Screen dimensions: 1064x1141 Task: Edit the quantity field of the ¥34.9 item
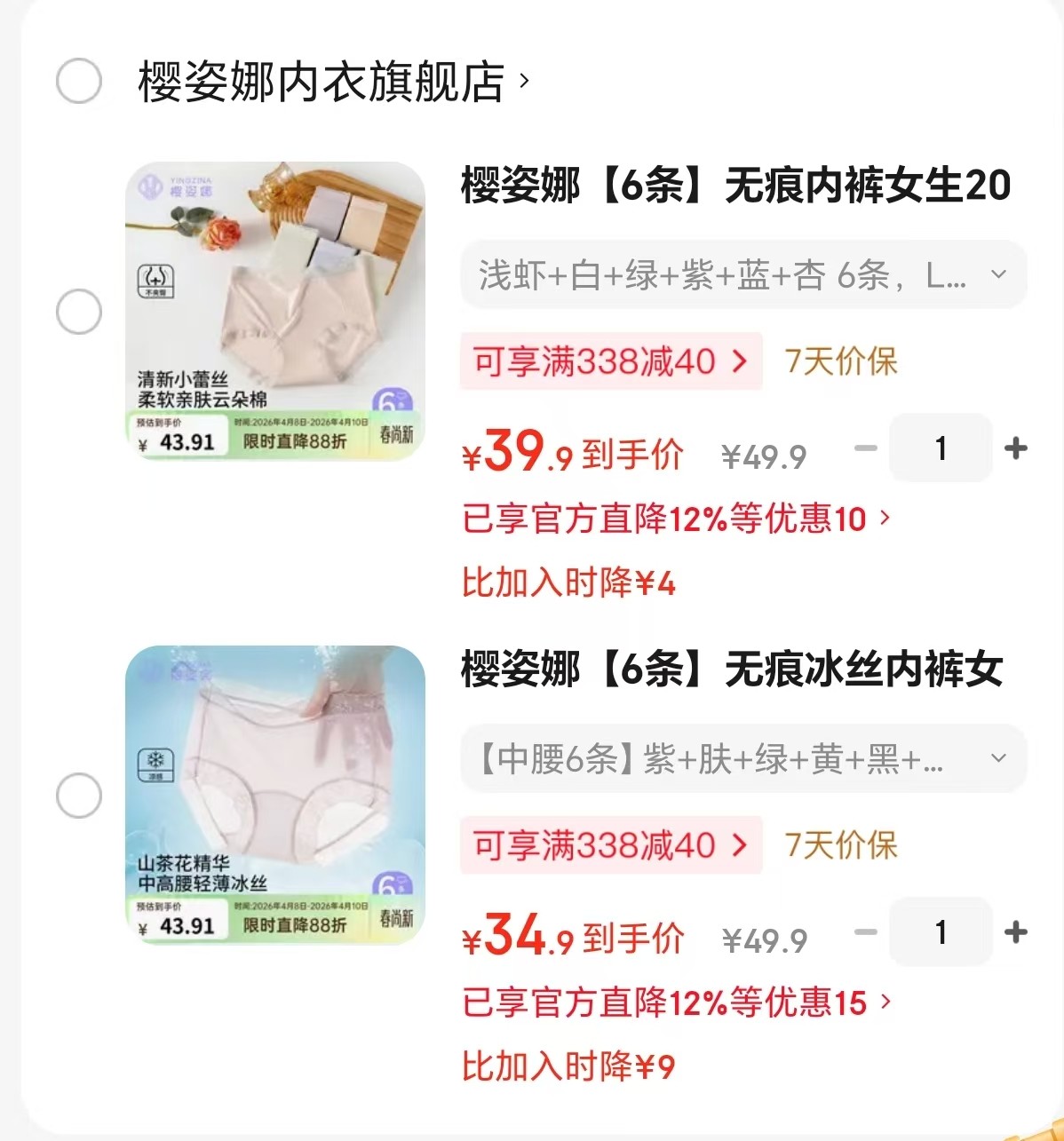click(941, 932)
